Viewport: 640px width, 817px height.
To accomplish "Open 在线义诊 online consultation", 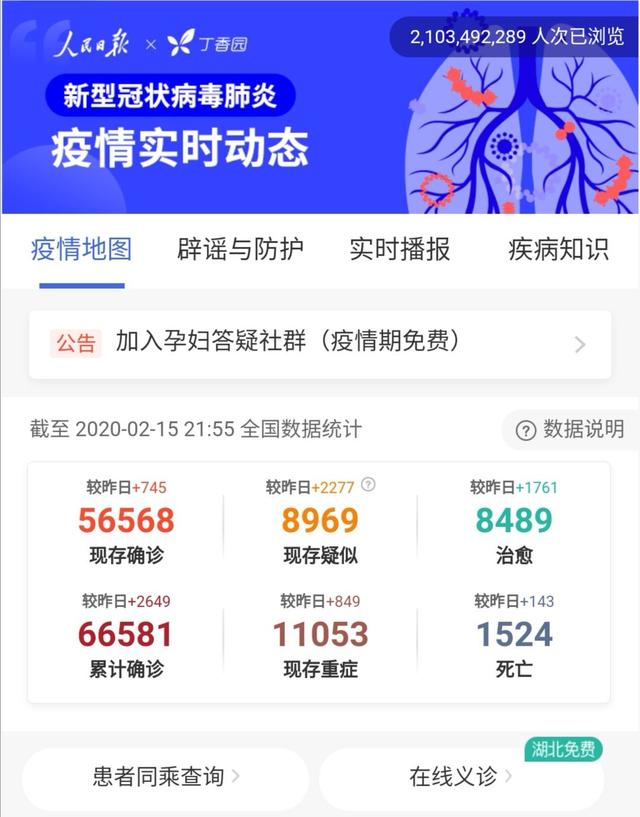I will (460, 777).
